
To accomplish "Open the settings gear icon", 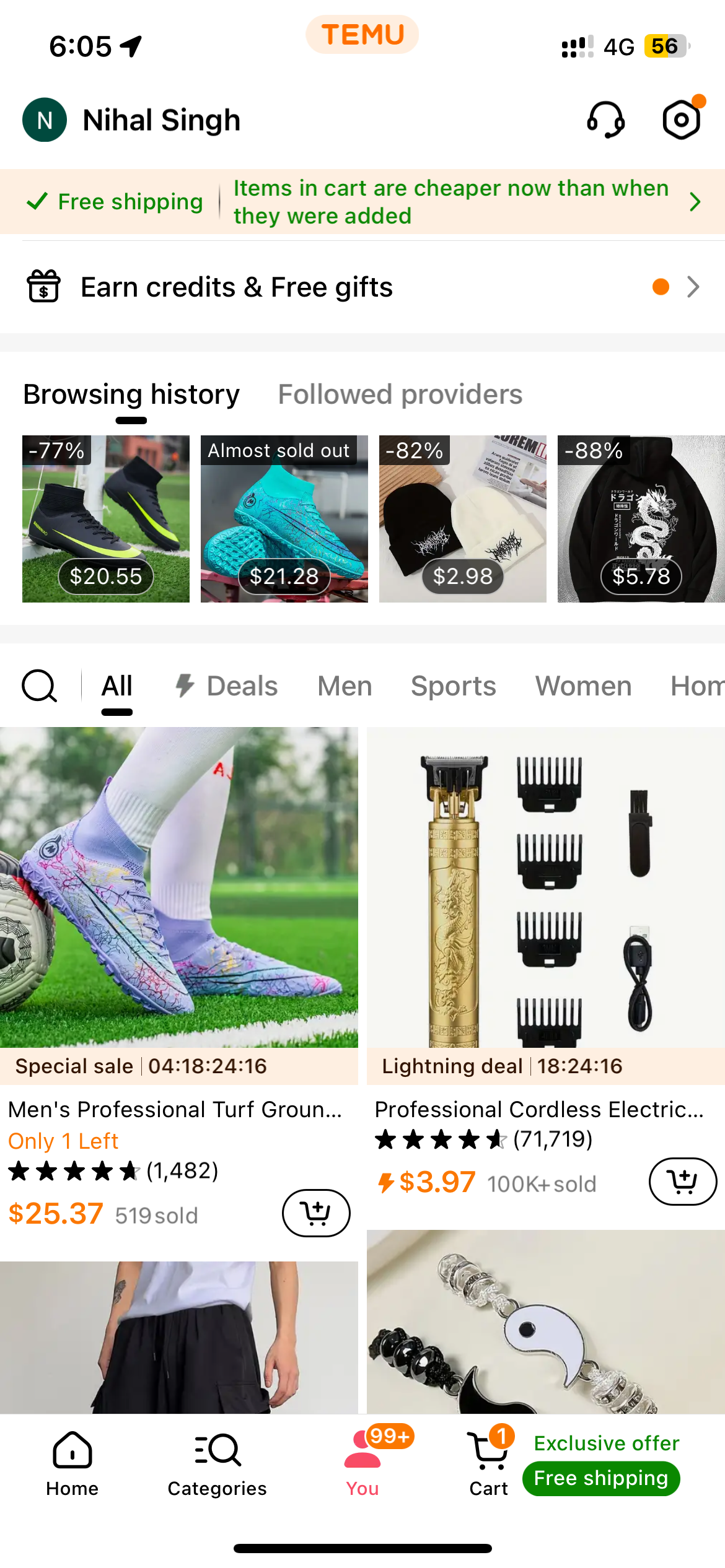I will pyautogui.click(x=681, y=120).
